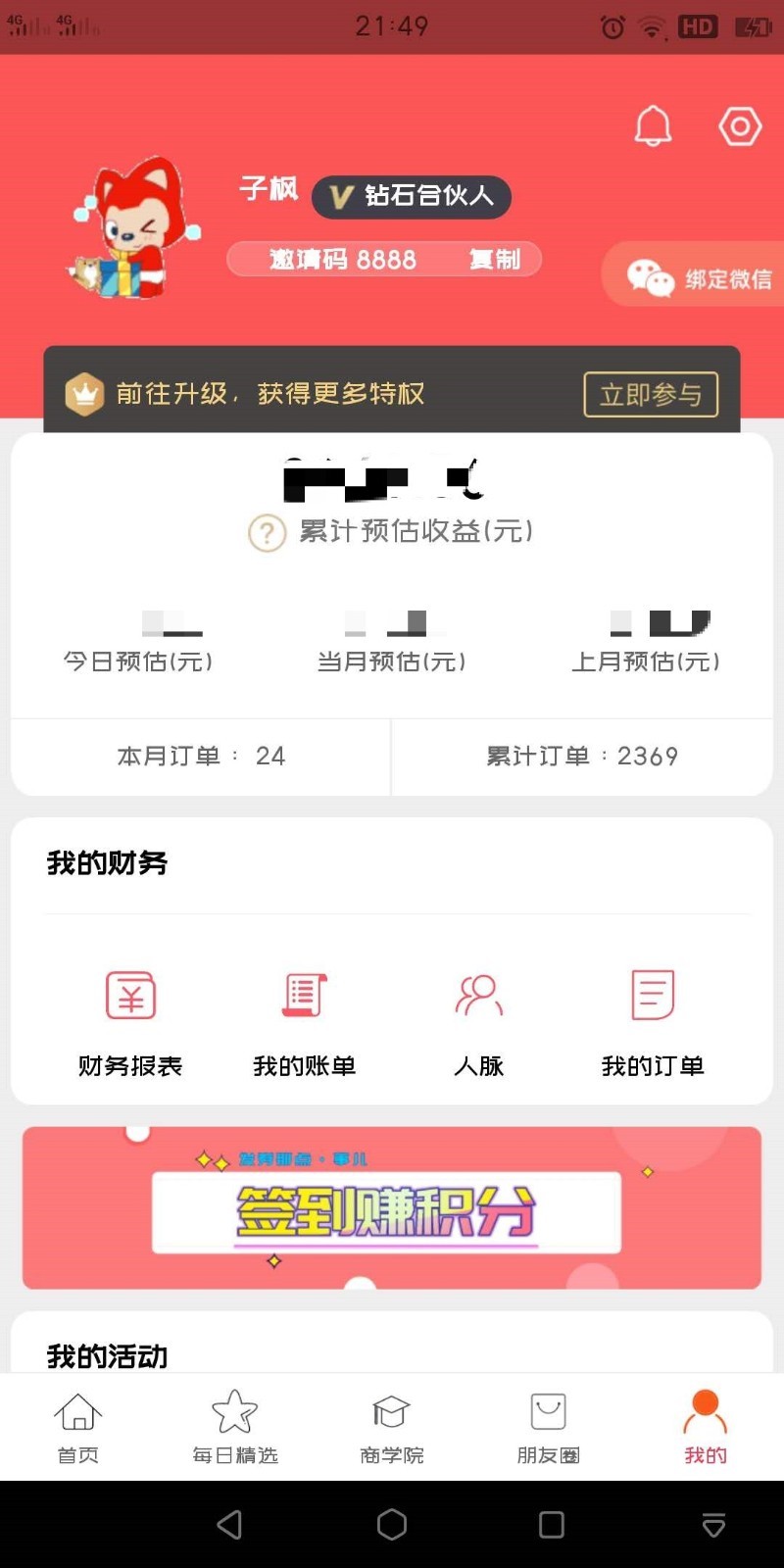
Task: Tap the profile avatar picture
Action: click(135, 227)
